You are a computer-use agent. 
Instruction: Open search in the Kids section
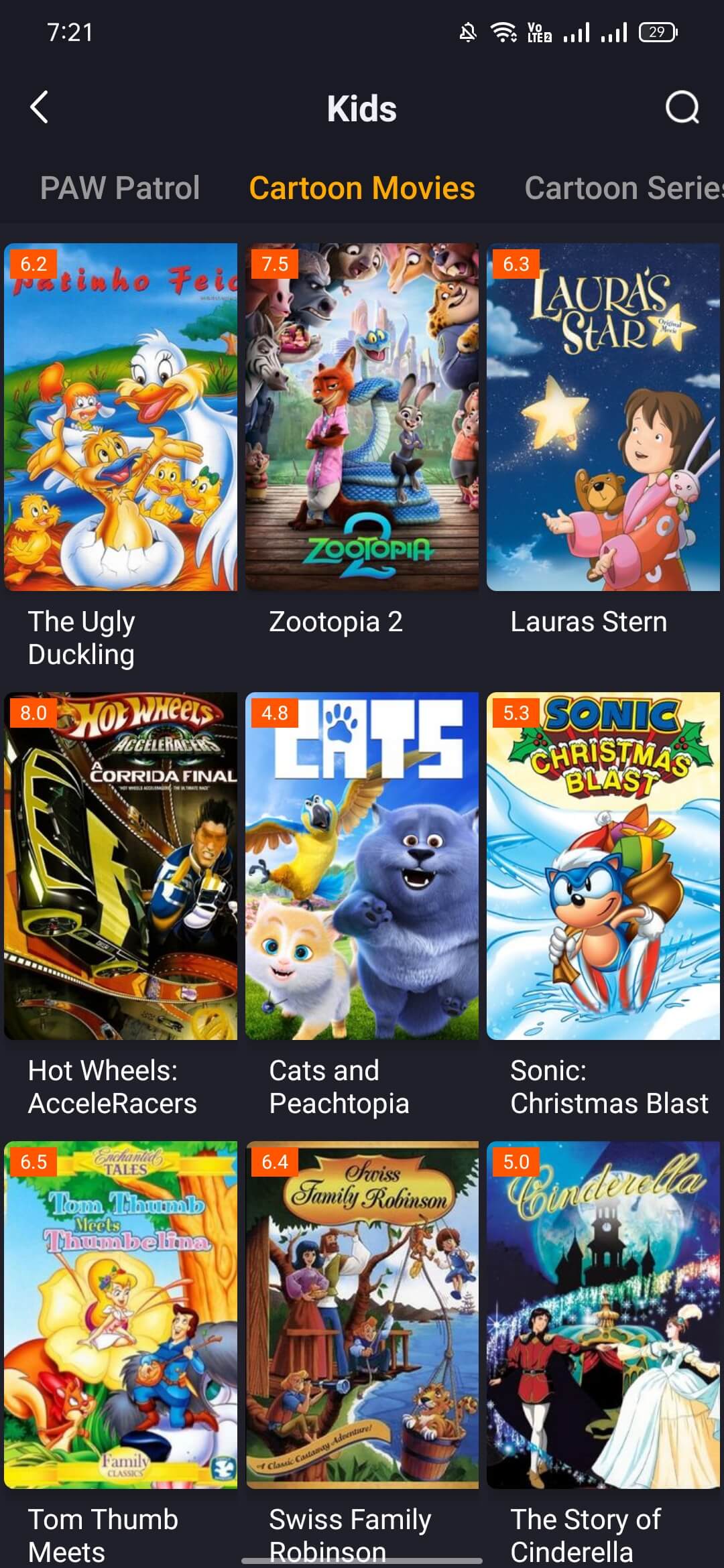[682, 107]
